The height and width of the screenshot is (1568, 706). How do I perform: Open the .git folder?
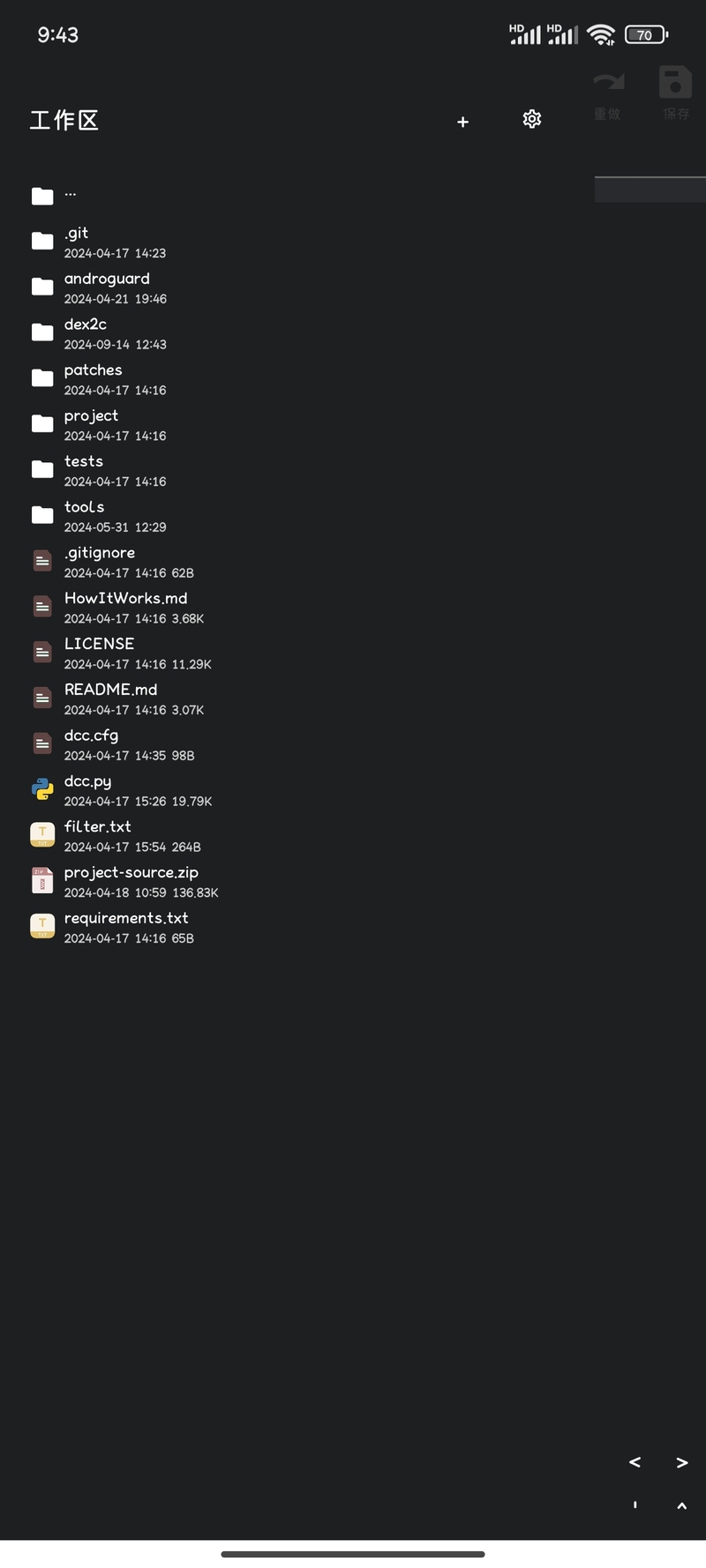[291, 242]
